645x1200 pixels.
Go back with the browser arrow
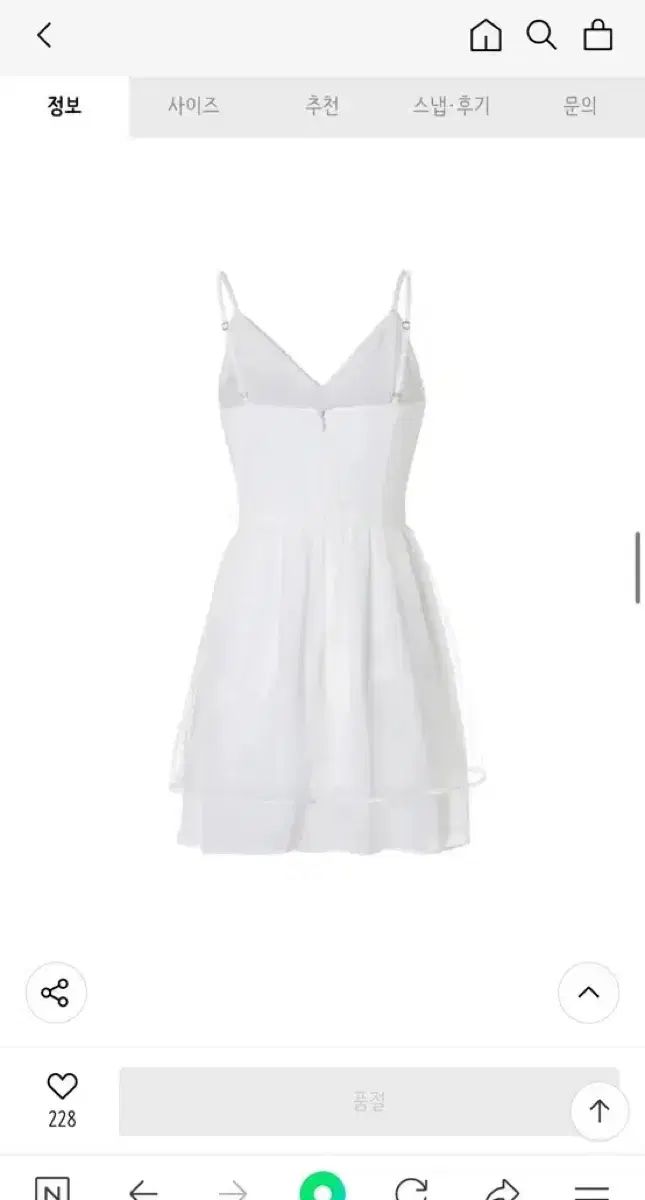tap(144, 1189)
